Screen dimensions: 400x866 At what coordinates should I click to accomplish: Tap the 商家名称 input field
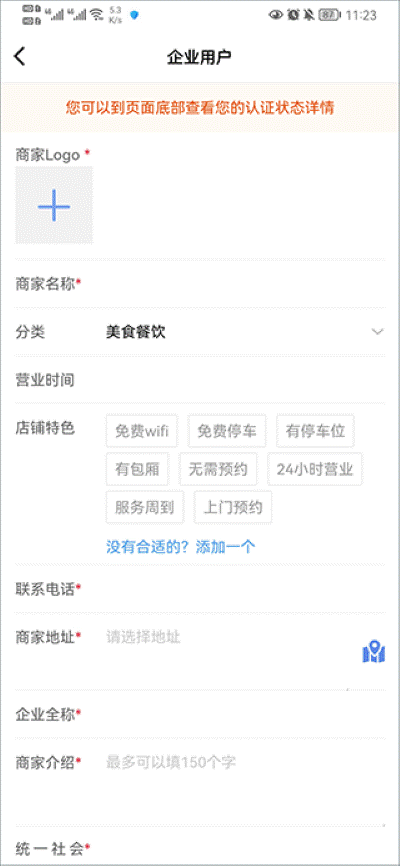click(x=199, y=284)
